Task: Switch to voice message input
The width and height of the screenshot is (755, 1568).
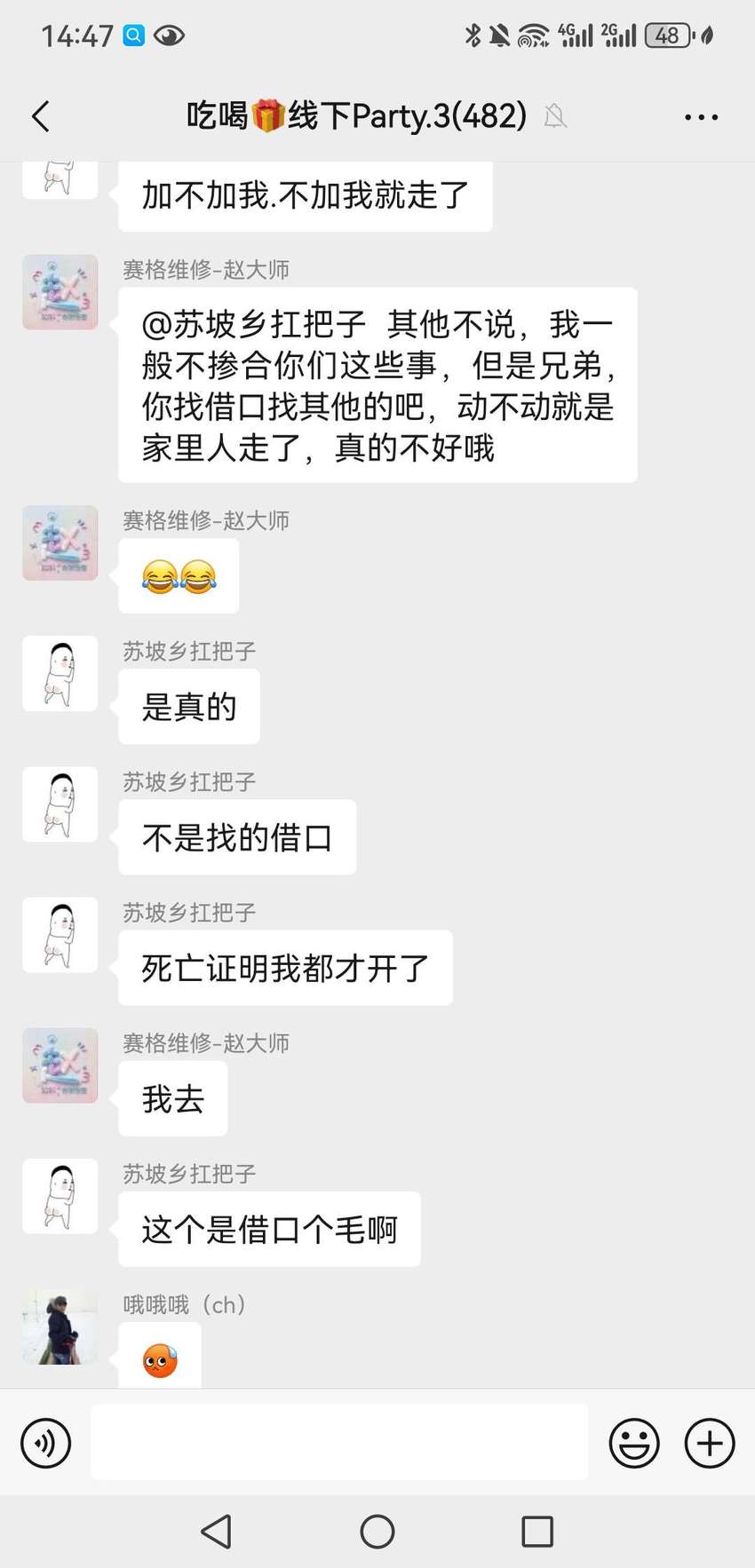Action: click(45, 1443)
